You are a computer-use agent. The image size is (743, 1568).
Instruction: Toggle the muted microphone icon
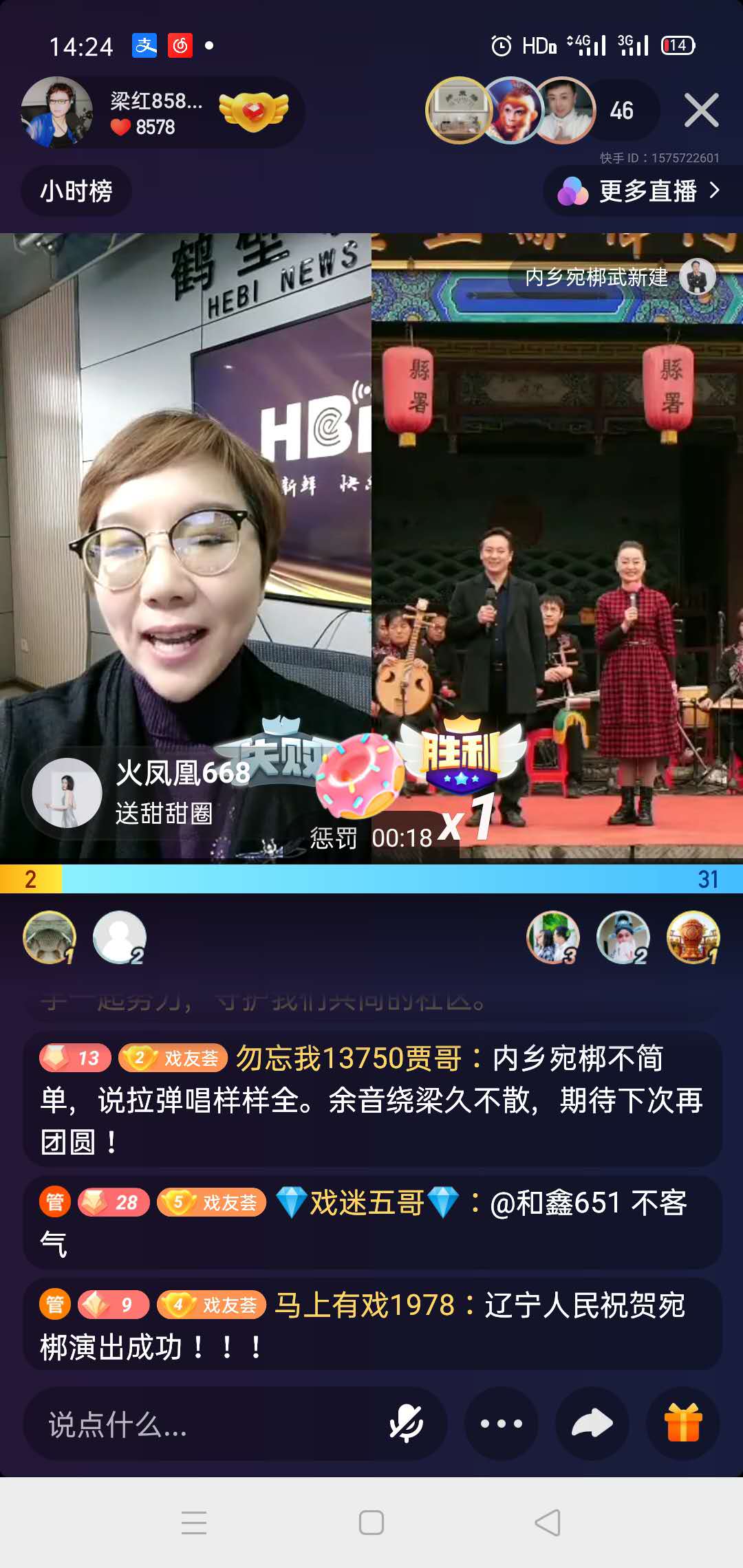[407, 1424]
